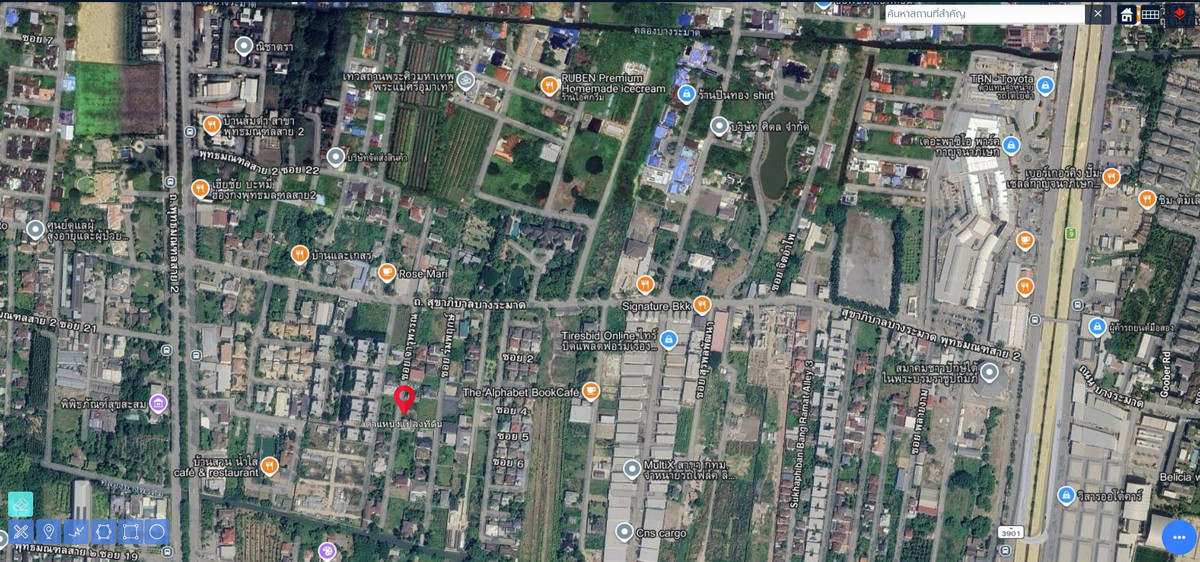Tap the place search field
Viewport: 1200px width, 562px height.
coord(985,14)
